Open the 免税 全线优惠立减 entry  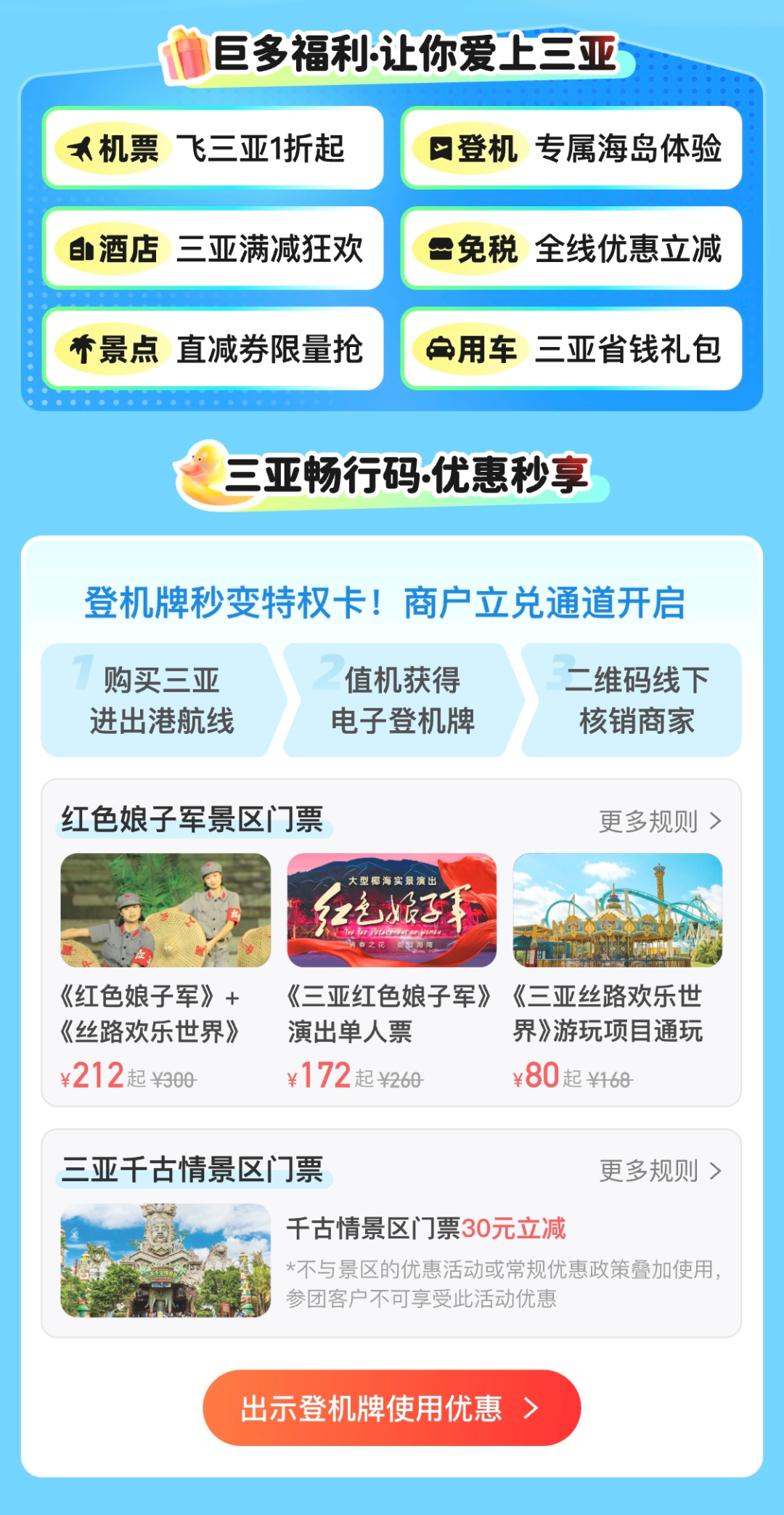pyautogui.click(x=571, y=249)
